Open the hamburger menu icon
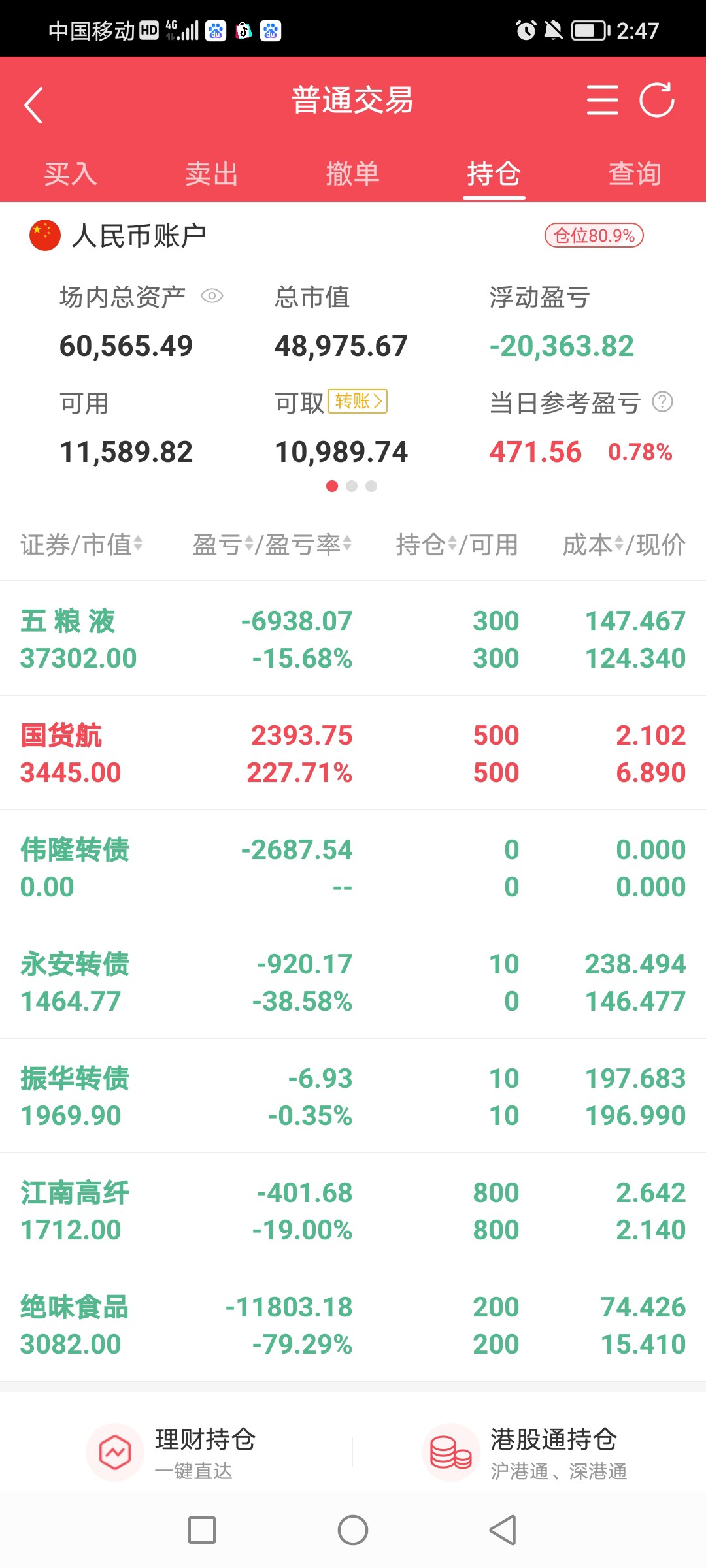This screenshot has width=706, height=1568. [x=602, y=100]
